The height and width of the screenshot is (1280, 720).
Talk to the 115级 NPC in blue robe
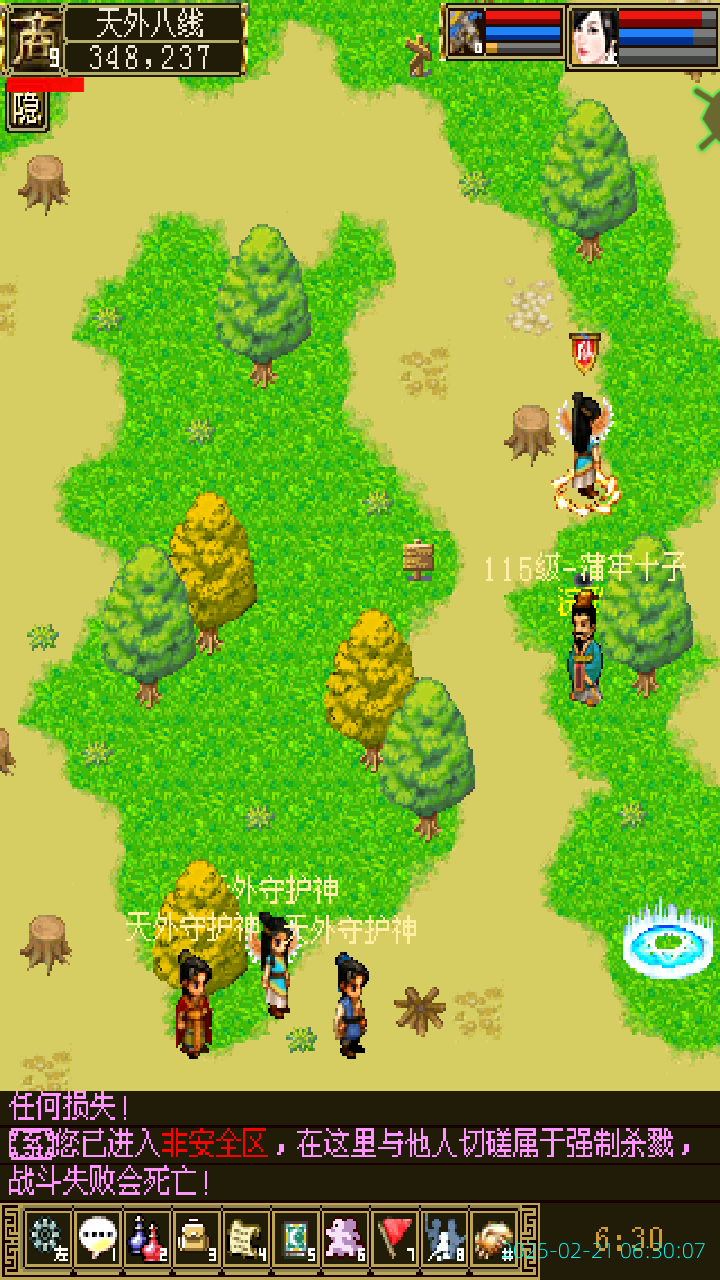click(x=585, y=650)
